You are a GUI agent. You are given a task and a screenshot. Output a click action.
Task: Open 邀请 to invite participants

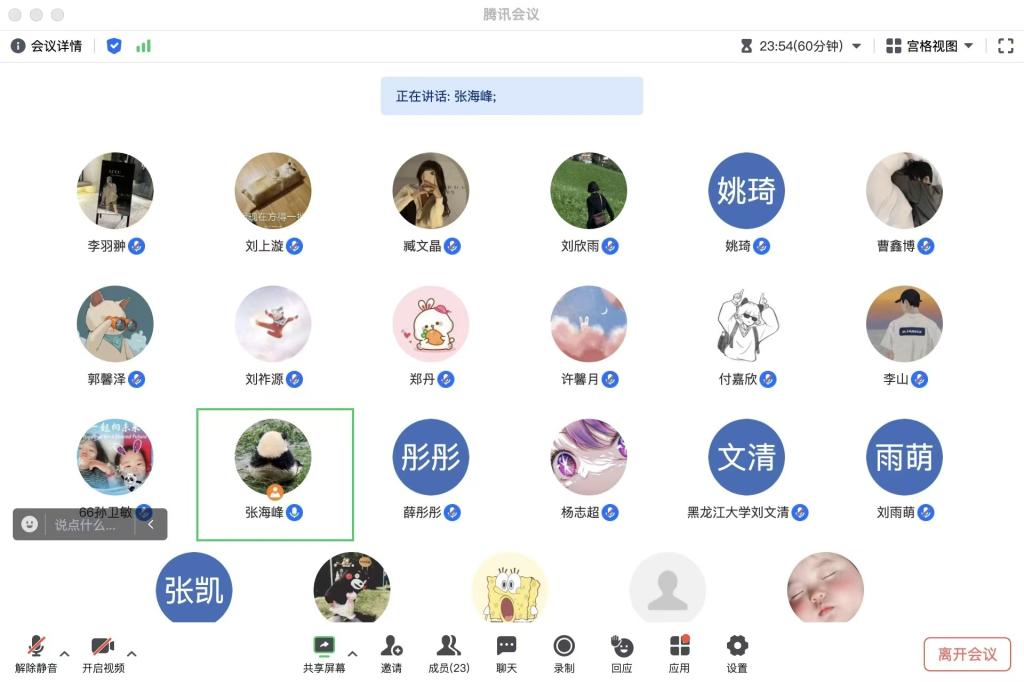[391, 654]
